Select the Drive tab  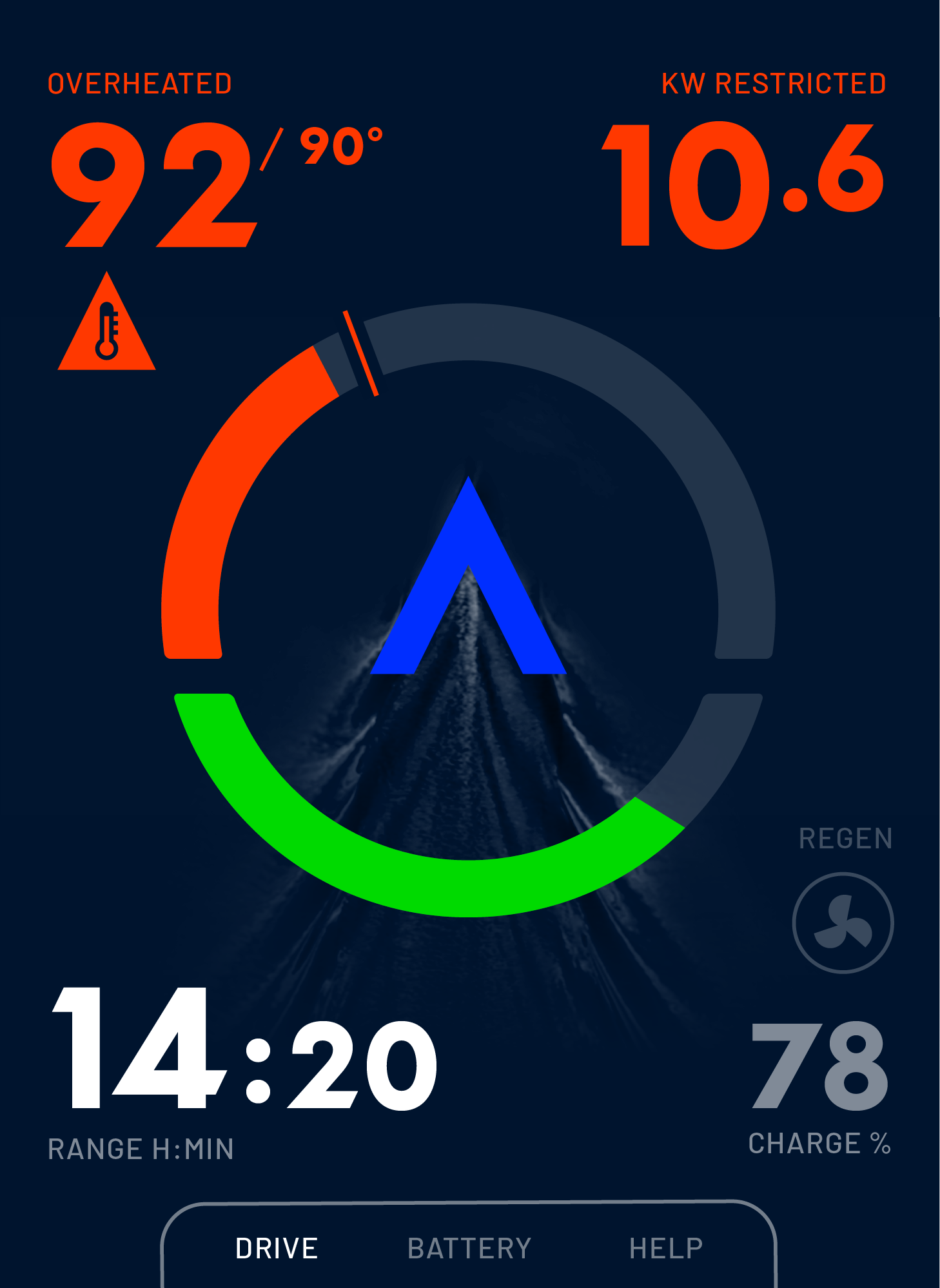pos(277,1249)
